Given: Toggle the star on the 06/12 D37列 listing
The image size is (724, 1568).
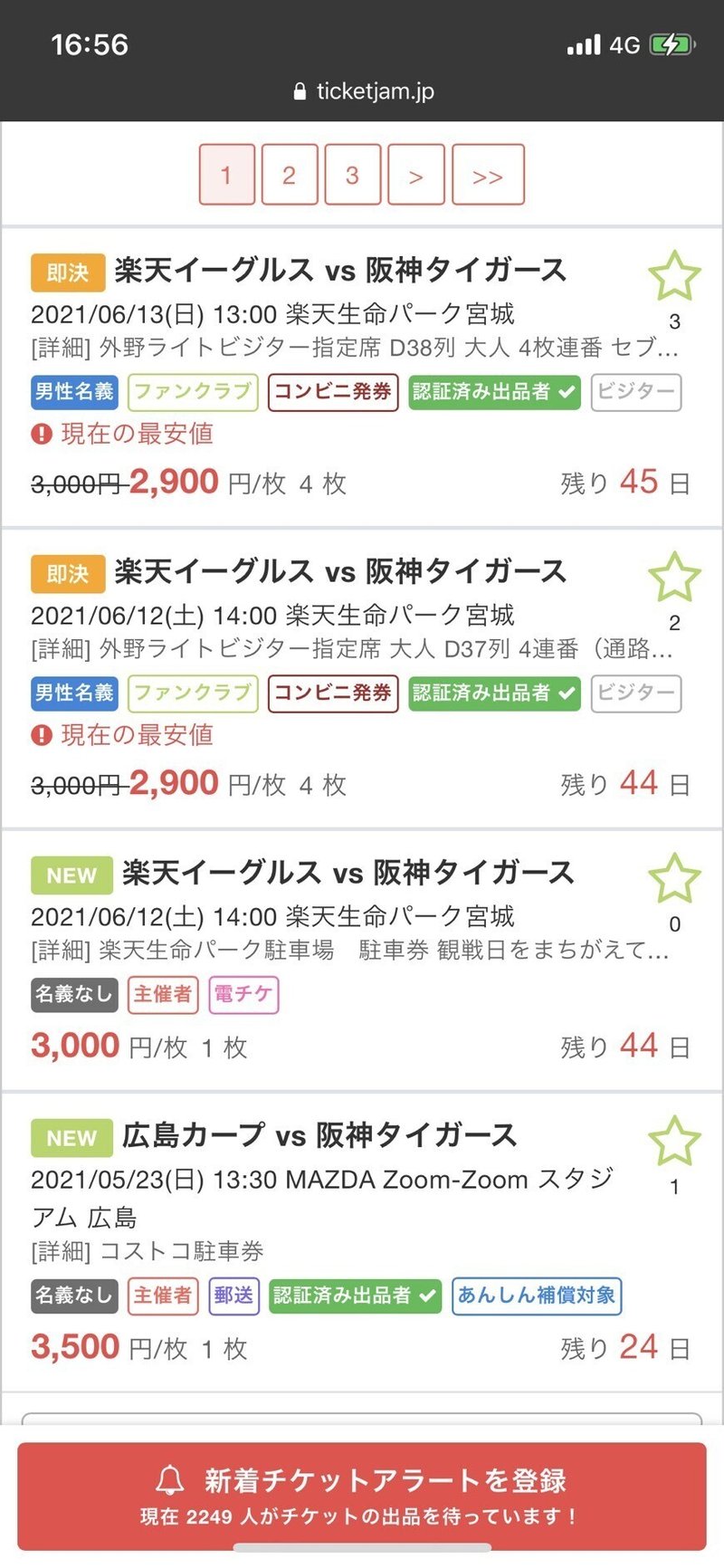Looking at the screenshot, I should [675, 574].
